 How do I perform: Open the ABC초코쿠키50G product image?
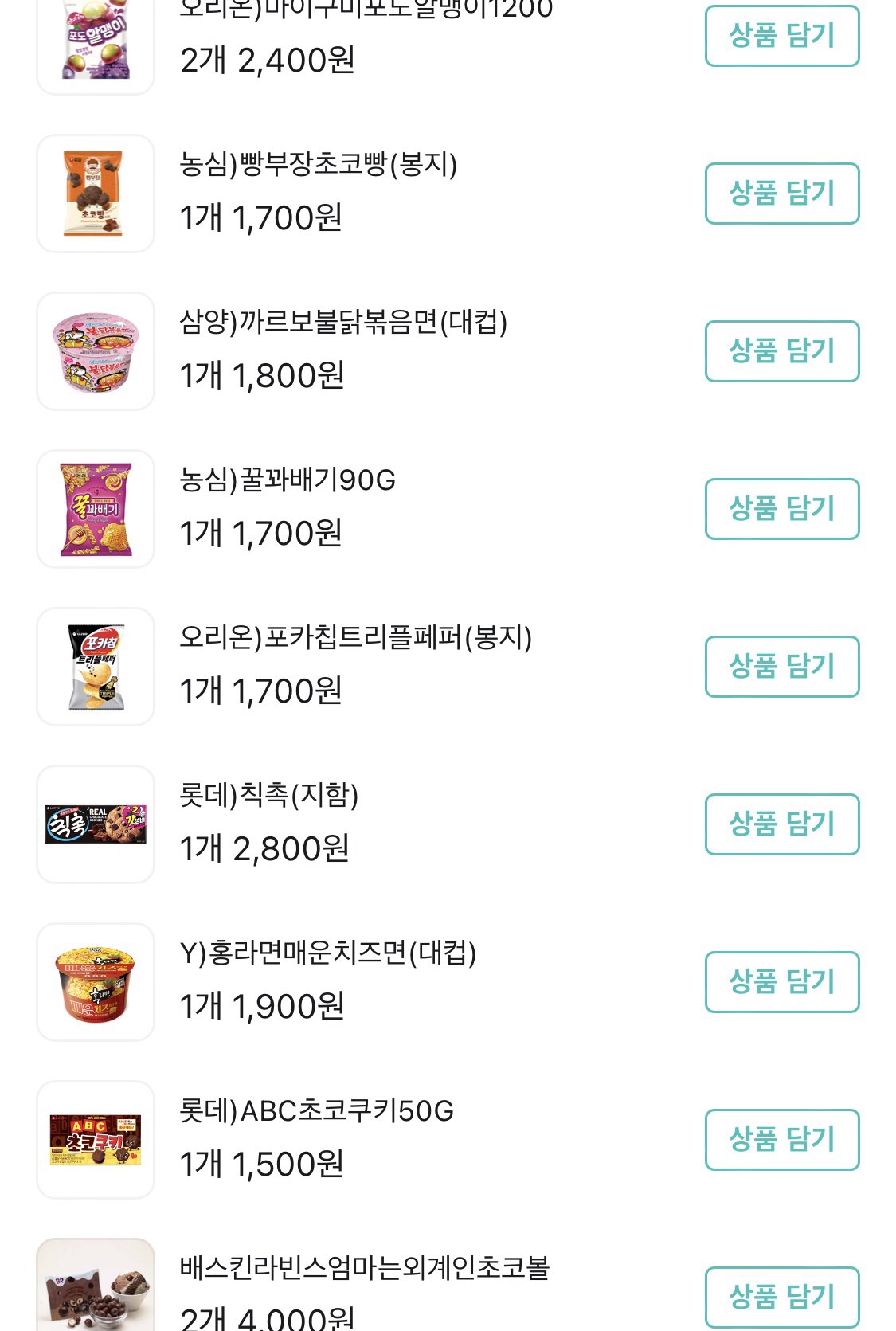96,1140
